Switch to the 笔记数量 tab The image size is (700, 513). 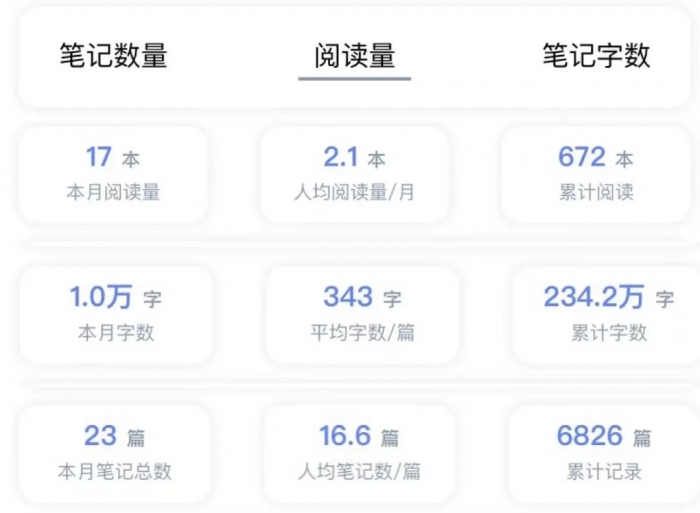point(113,56)
